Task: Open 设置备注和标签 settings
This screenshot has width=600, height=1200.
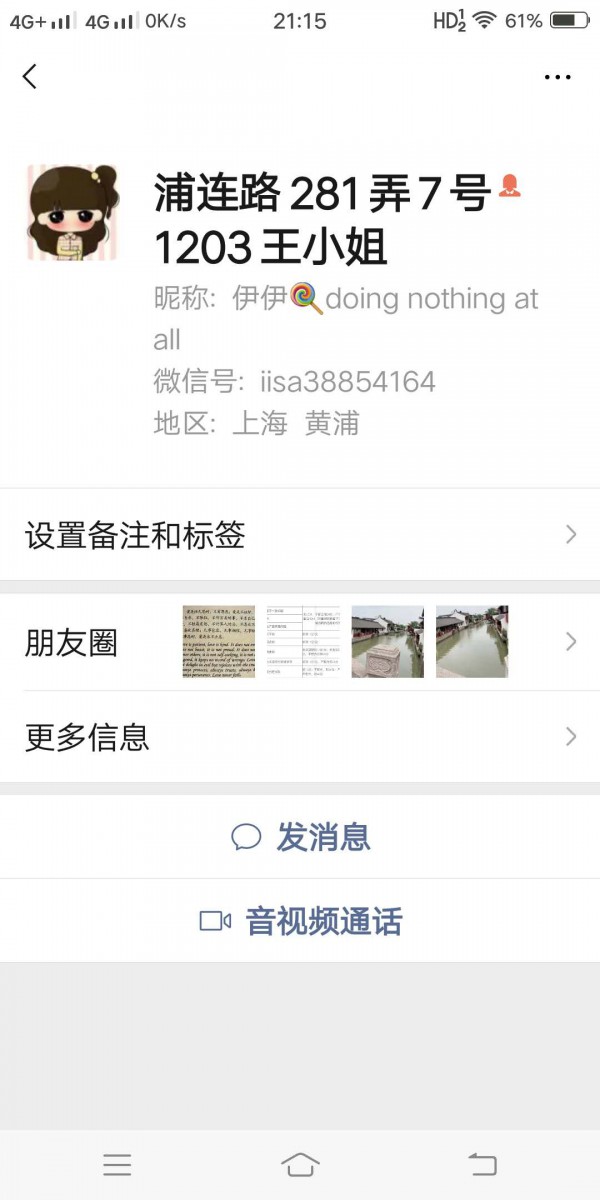Action: click(300, 535)
